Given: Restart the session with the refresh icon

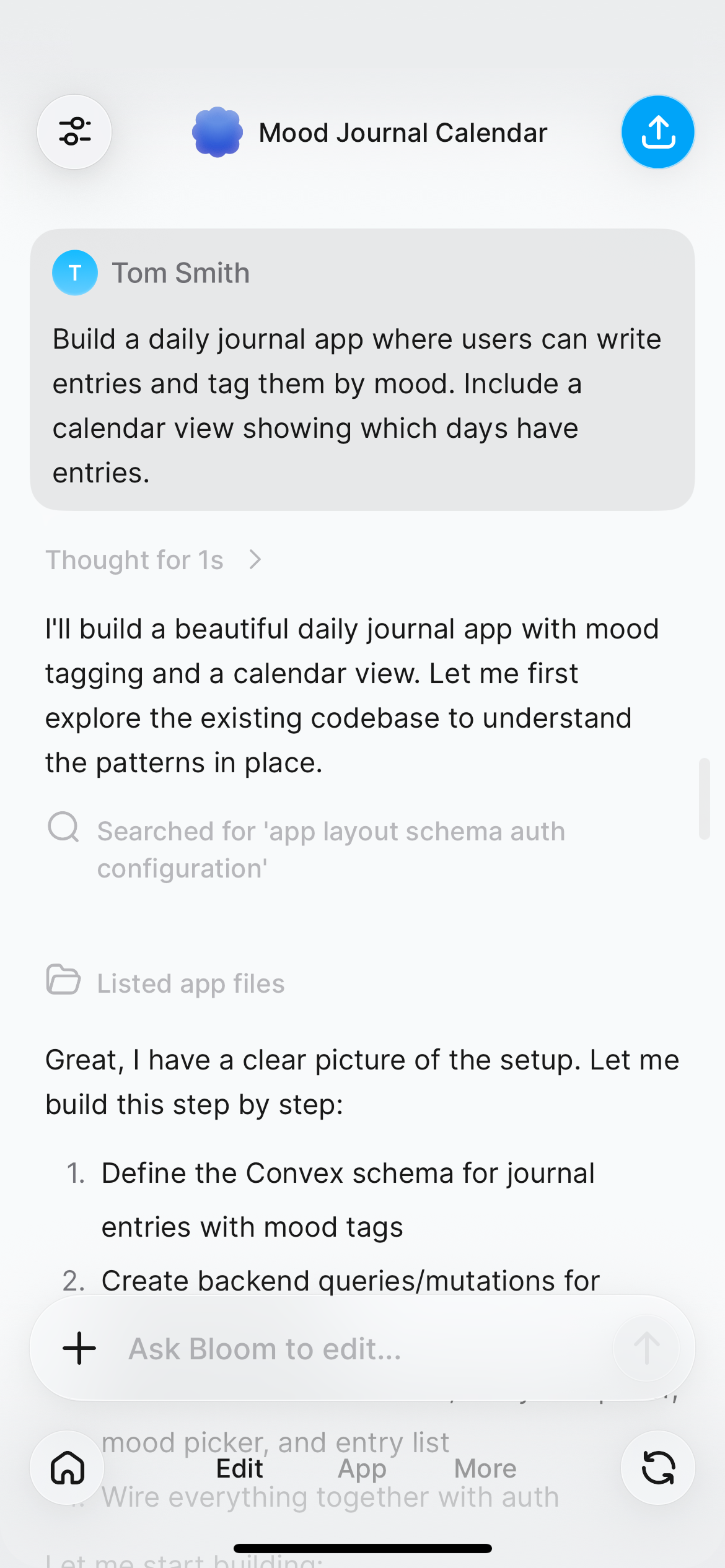Looking at the screenshot, I should coord(657,1468).
